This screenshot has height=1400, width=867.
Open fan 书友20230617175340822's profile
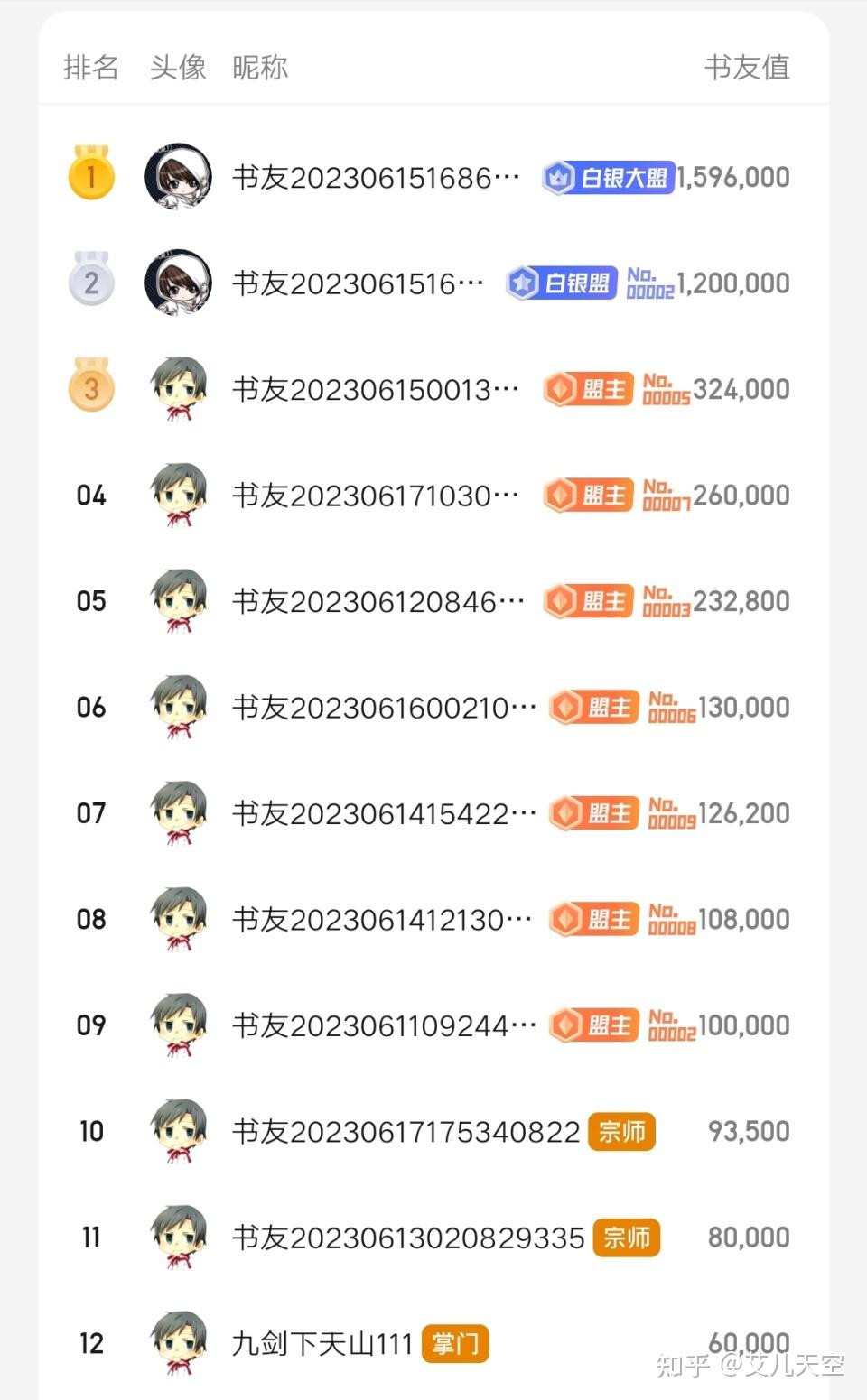click(433, 1131)
